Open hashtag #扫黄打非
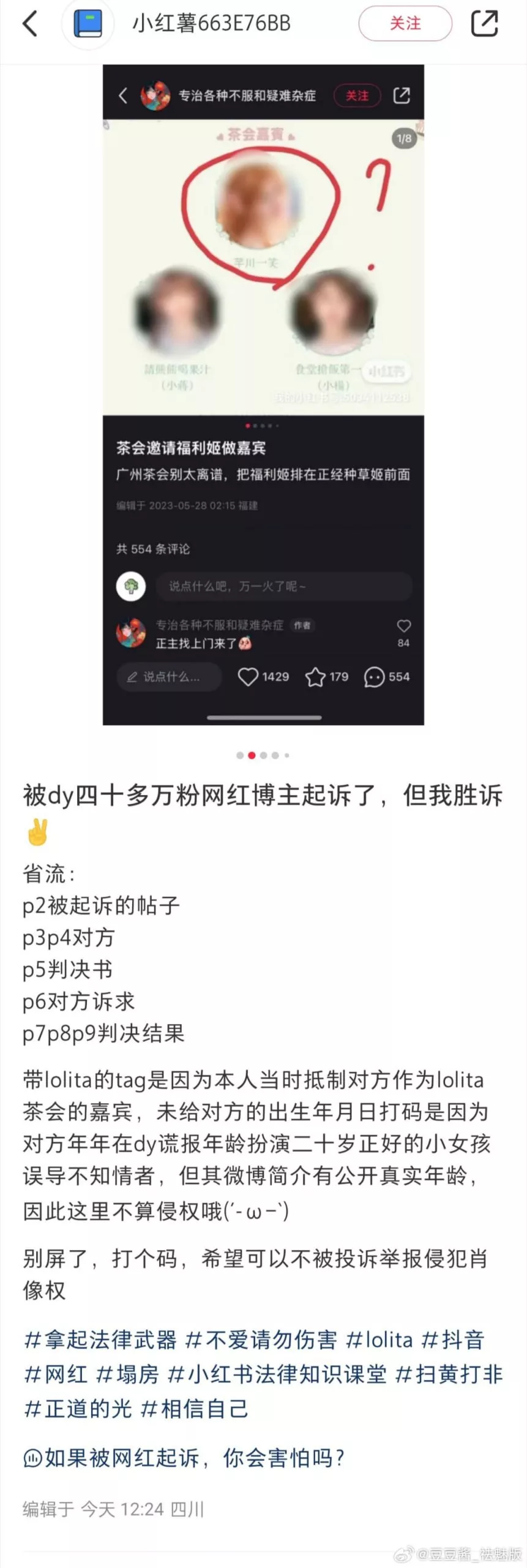Viewport: 527px width, 1568px height. [x=449, y=1374]
